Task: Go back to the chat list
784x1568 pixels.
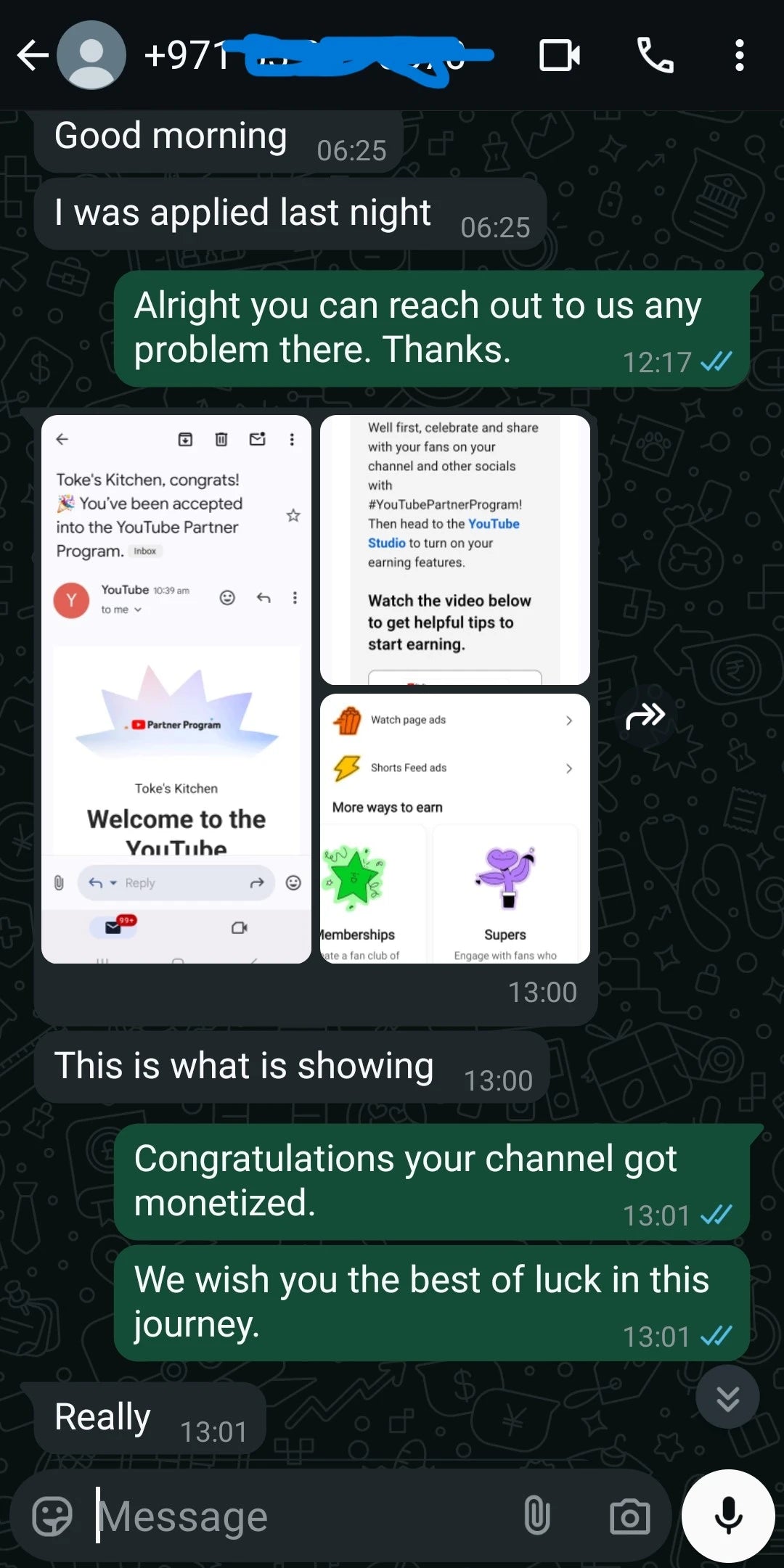Action: (32, 55)
